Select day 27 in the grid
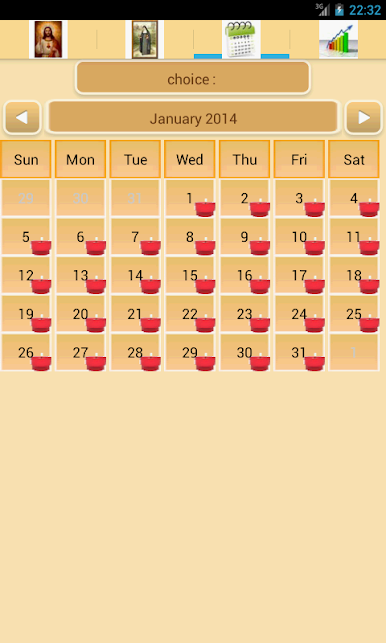The image size is (386, 643). (80, 352)
